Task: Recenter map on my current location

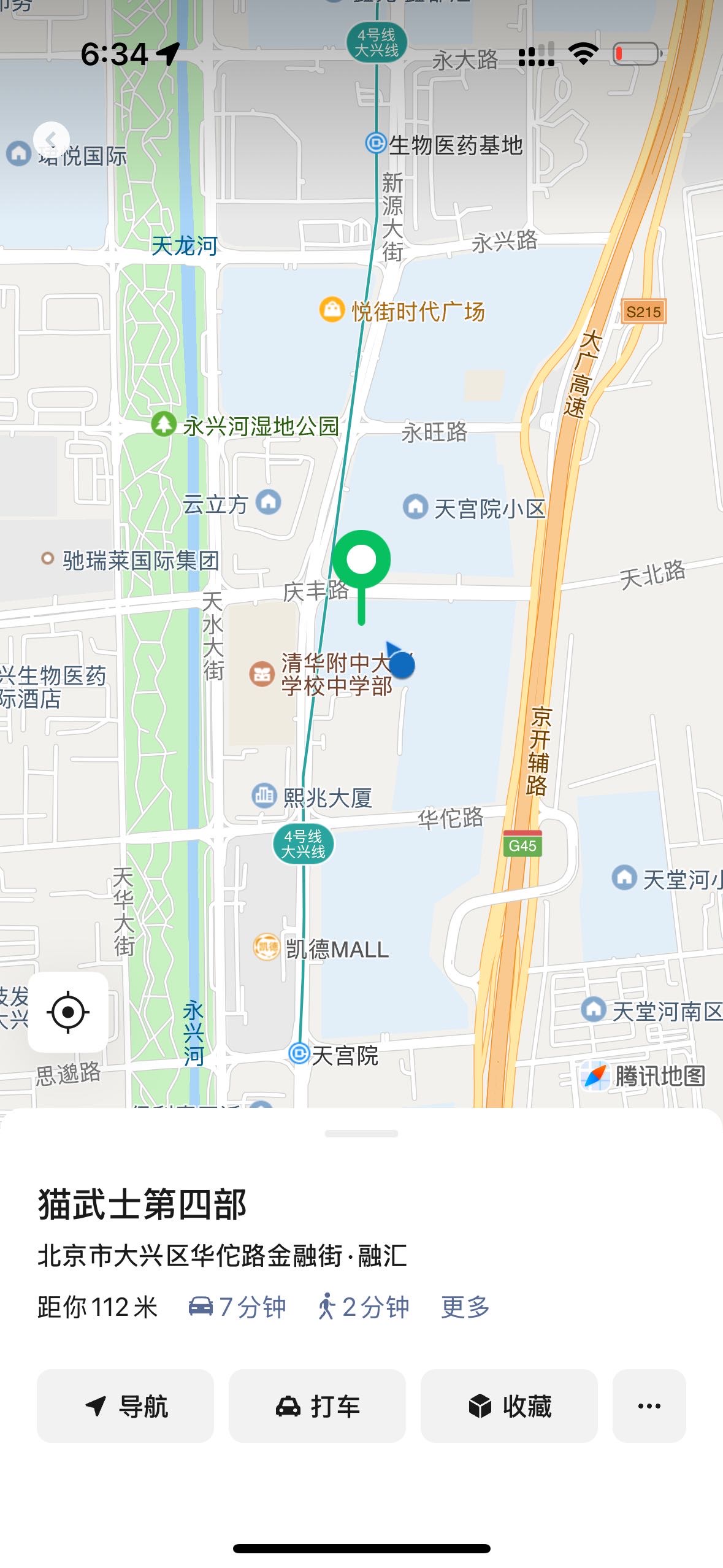Action: coord(68,1012)
